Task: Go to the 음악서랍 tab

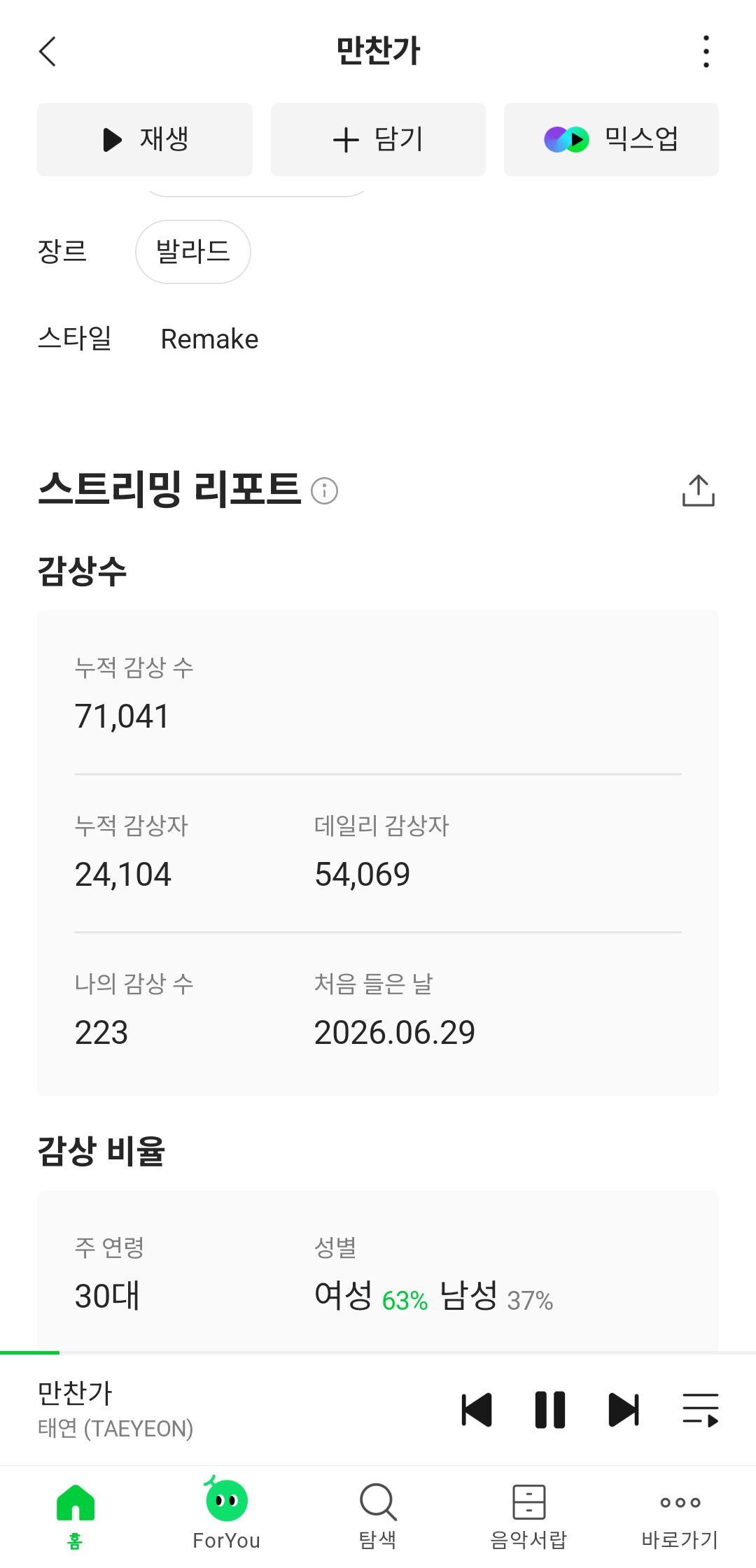Action: (529, 1516)
